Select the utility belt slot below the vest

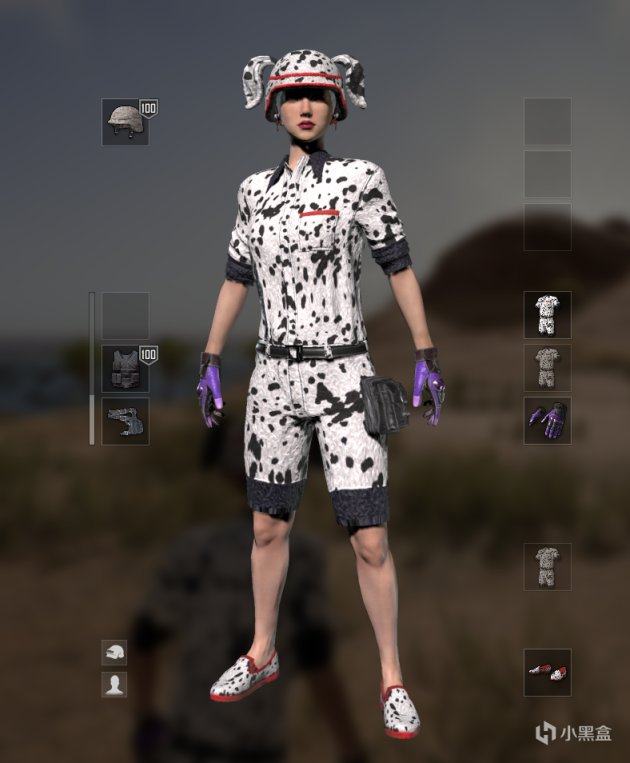click(x=125, y=421)
